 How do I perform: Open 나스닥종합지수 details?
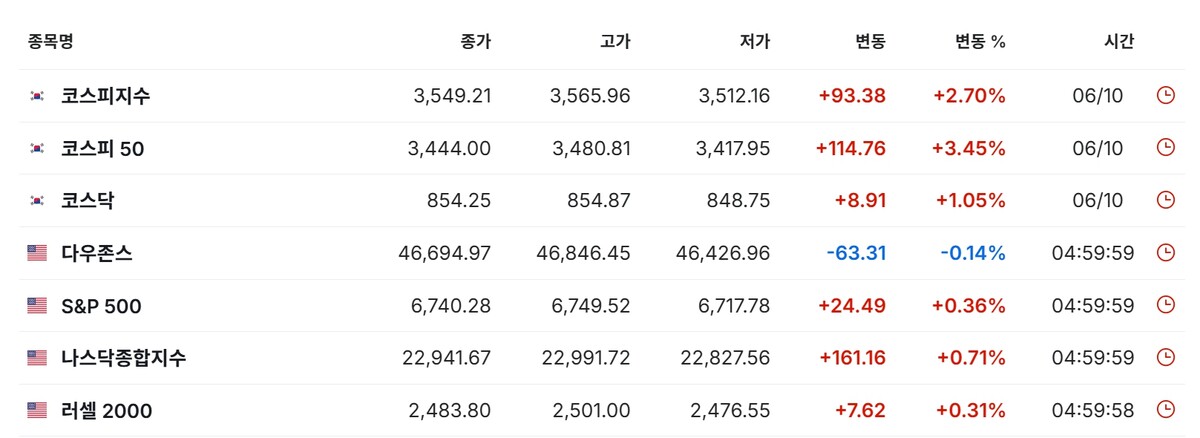pos(123,358)
